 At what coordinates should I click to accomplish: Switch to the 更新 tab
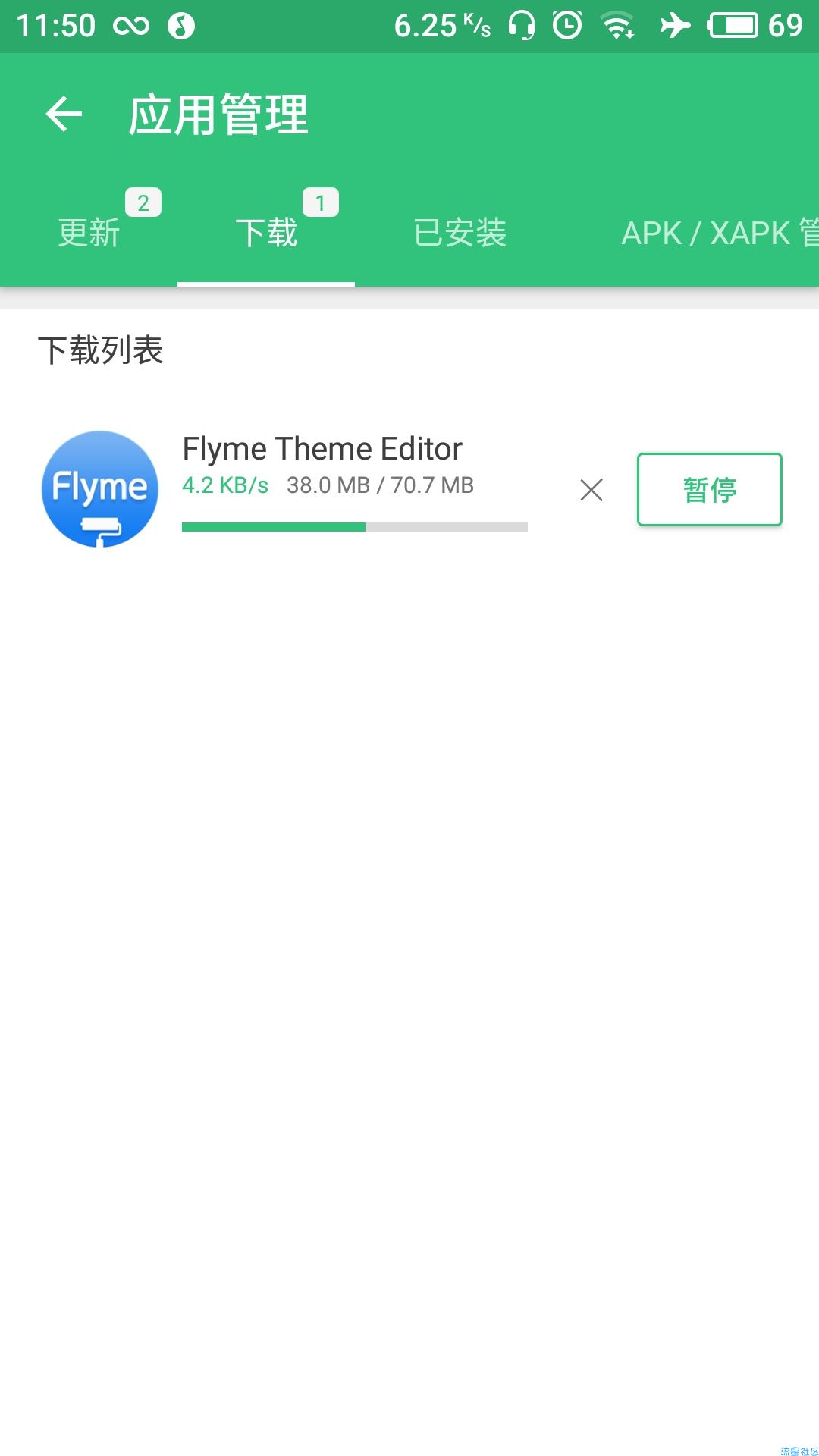pyautogui.click(x=89, y=232)
